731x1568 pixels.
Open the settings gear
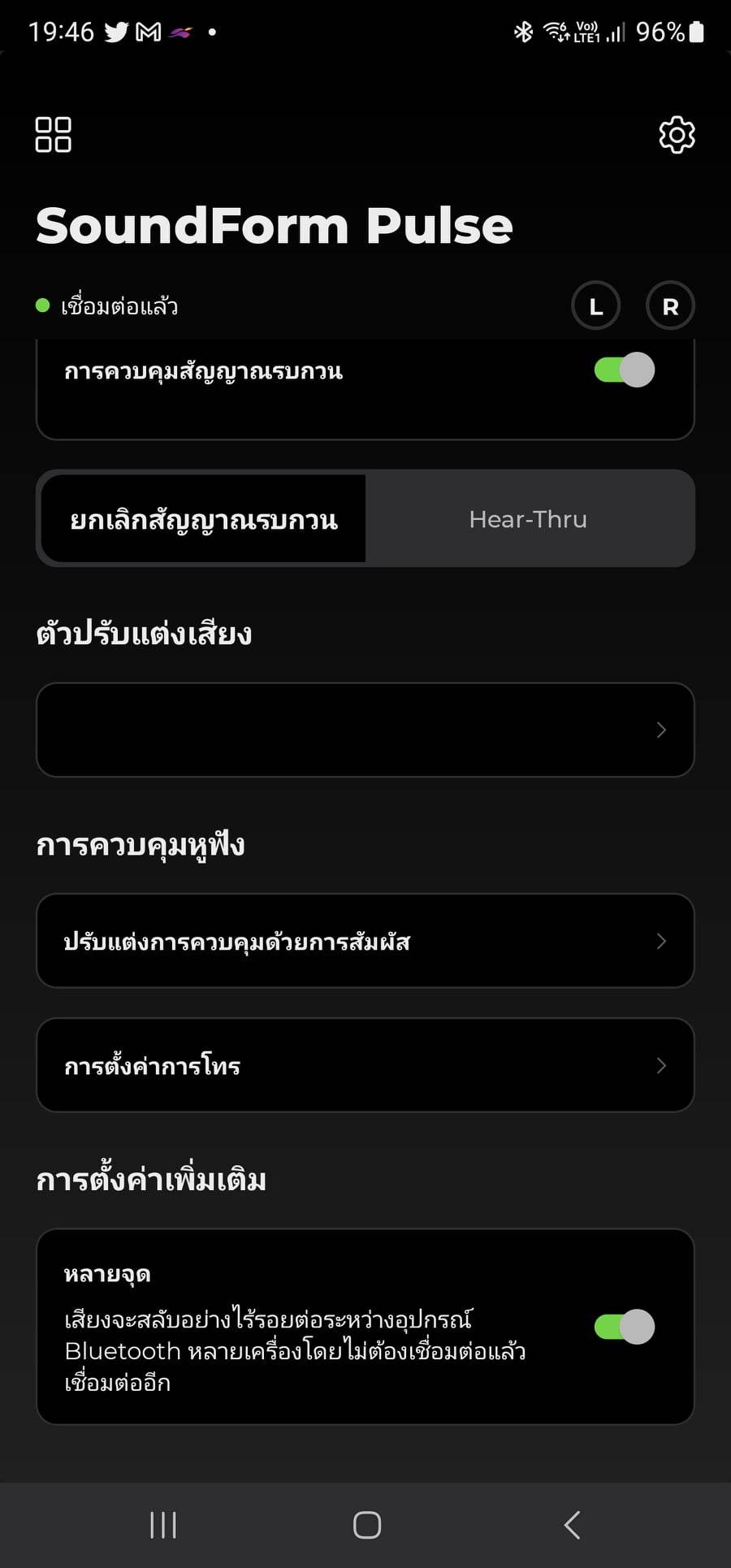click(x=677, y=135)
